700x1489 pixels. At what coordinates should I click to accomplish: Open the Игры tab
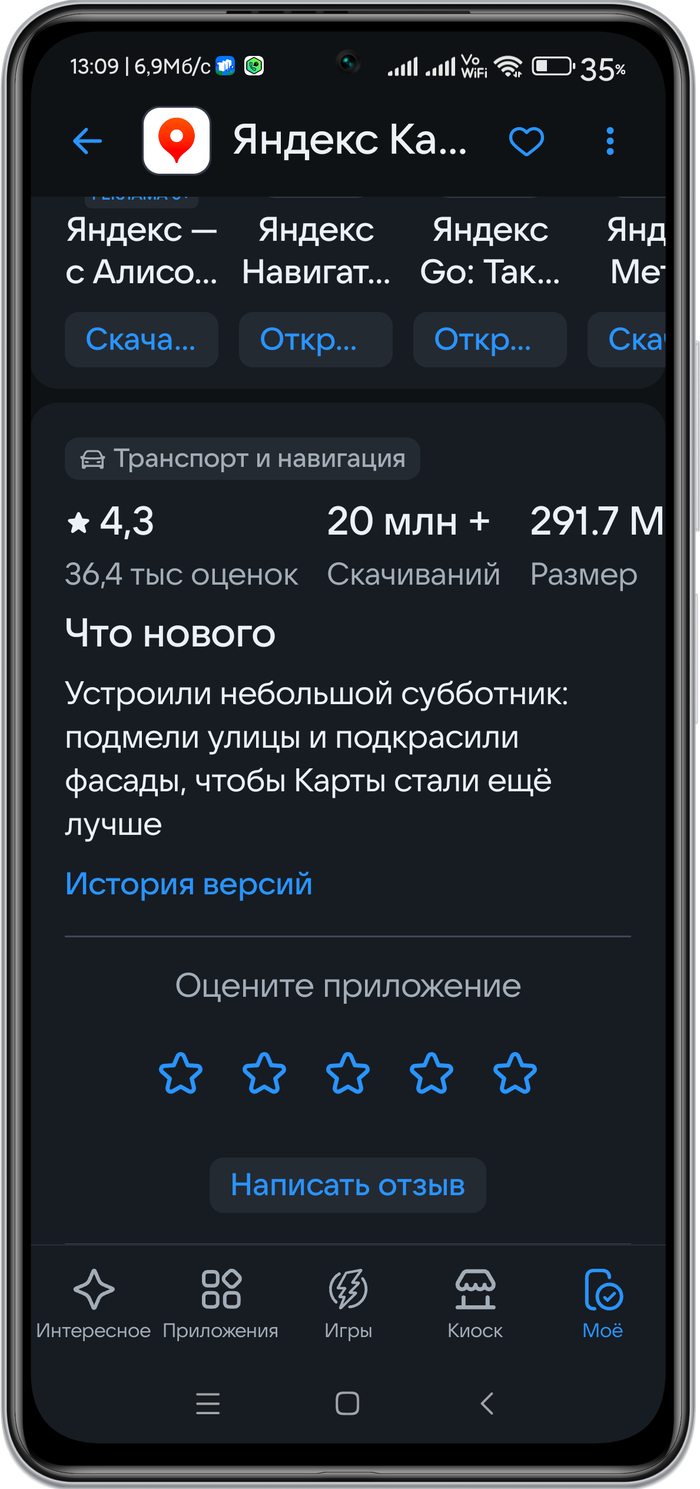[348, 1303]
